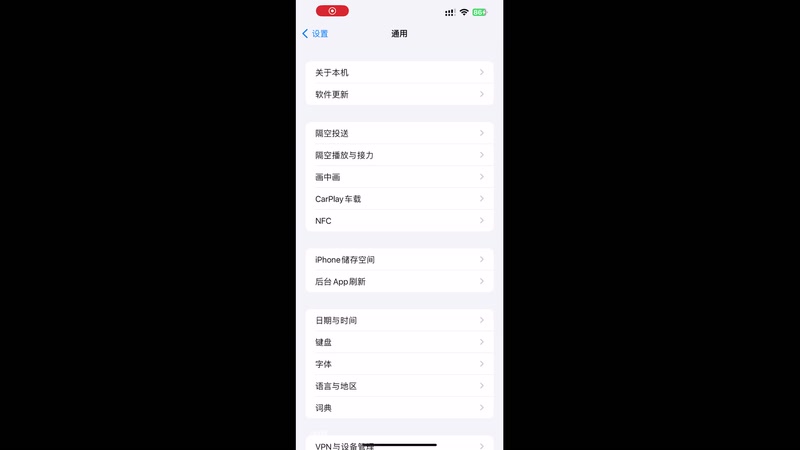Go back to 设置
This screenshot has width=800, height=450.
(x=315, y=34)
